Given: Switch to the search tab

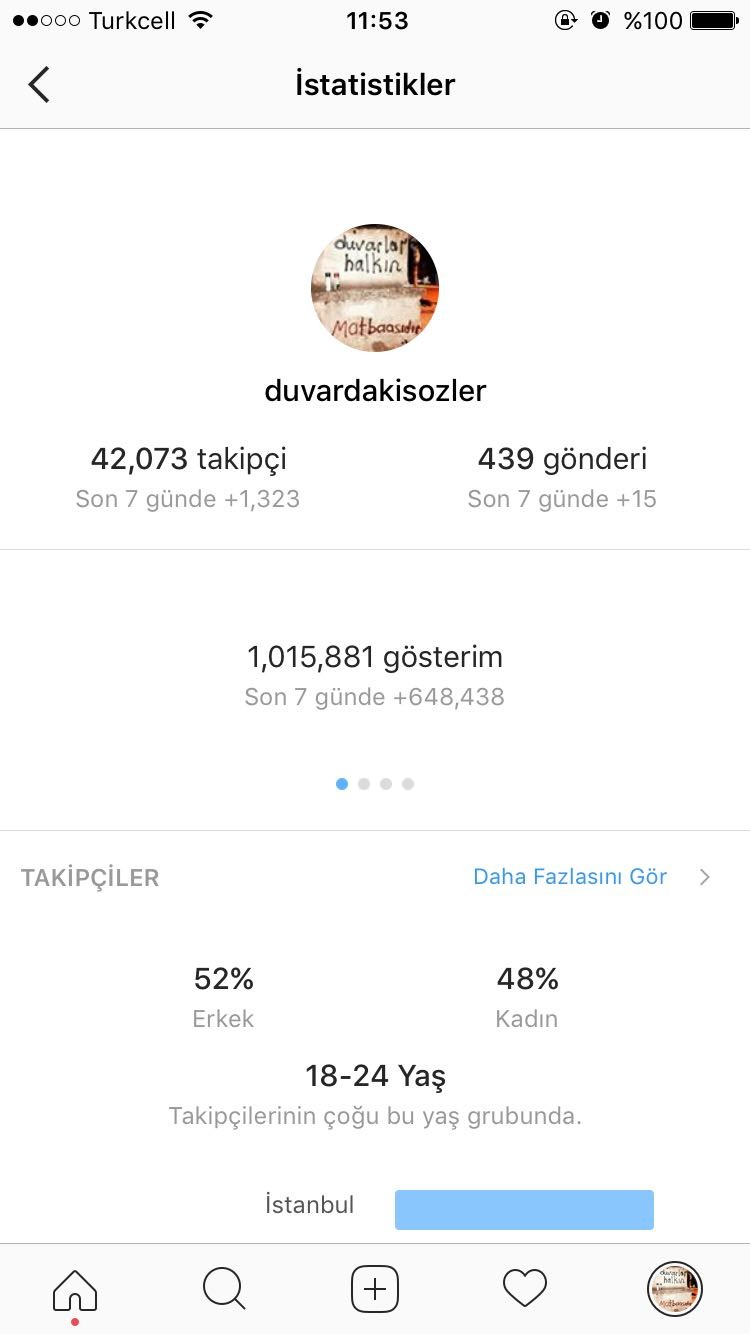Looking at the screenshot, I should coord(224,1288).
